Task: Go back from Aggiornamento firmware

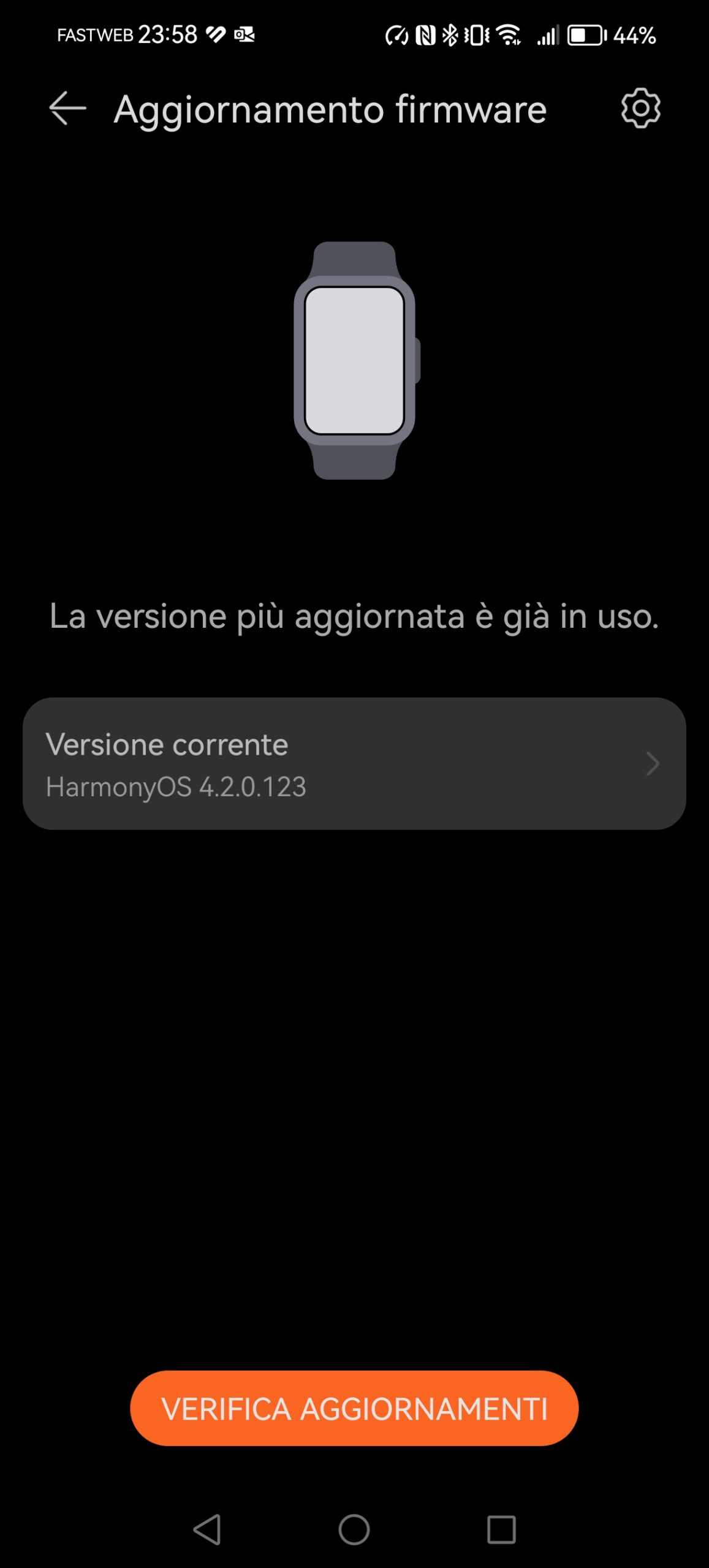Action: point(67,108)
